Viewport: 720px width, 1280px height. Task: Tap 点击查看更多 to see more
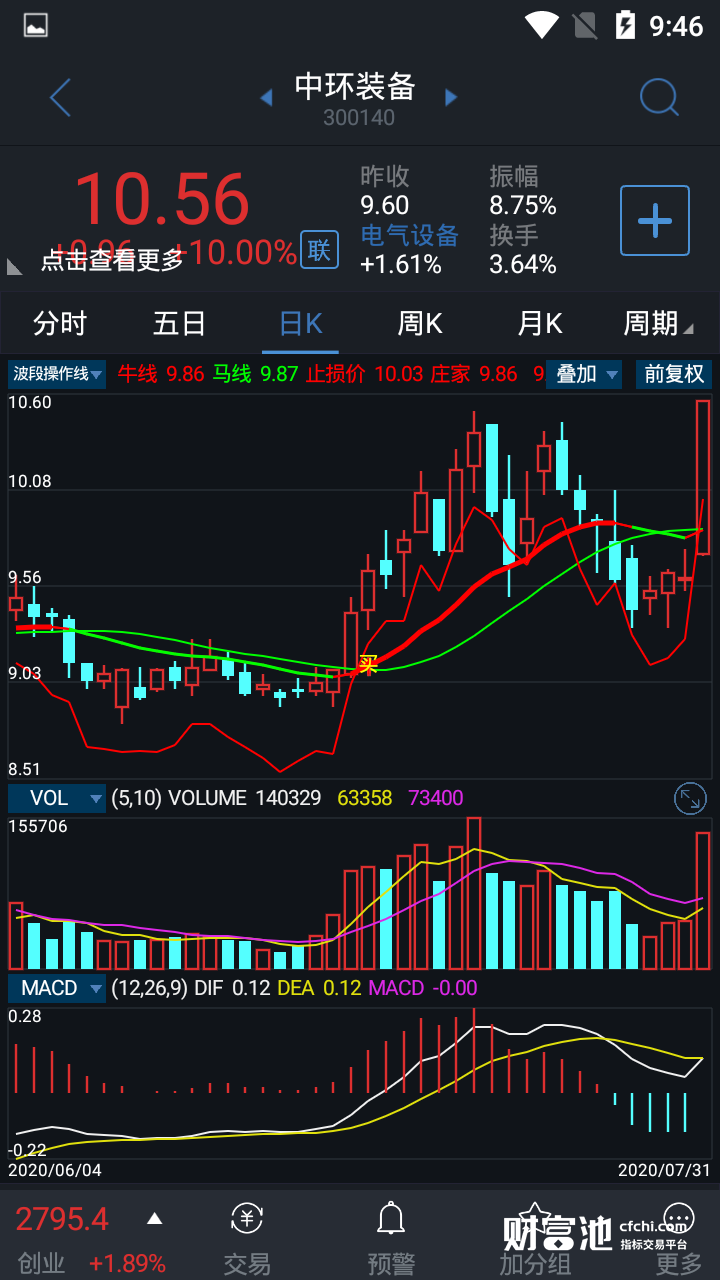112,260
